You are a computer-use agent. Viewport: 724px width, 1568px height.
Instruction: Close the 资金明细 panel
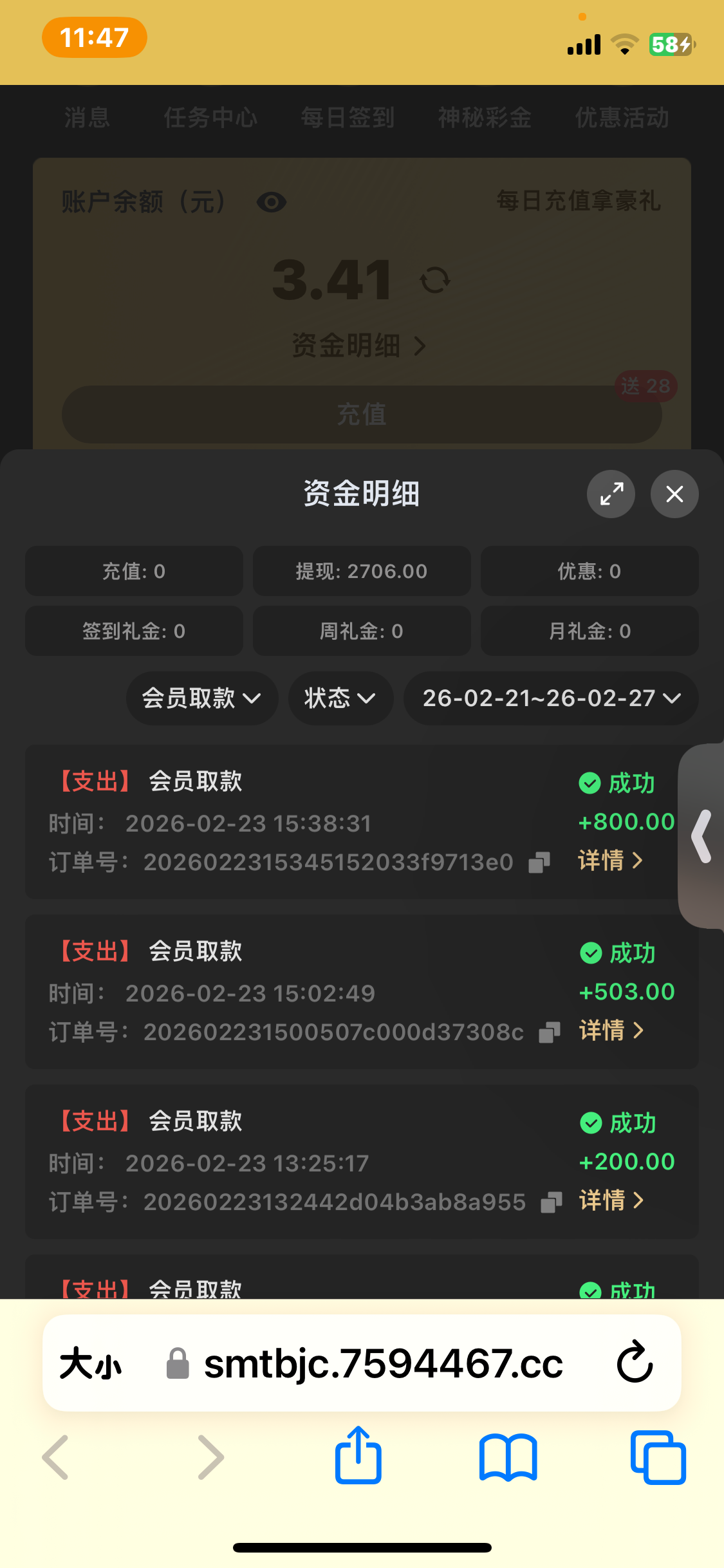click(x=674, y=494)
